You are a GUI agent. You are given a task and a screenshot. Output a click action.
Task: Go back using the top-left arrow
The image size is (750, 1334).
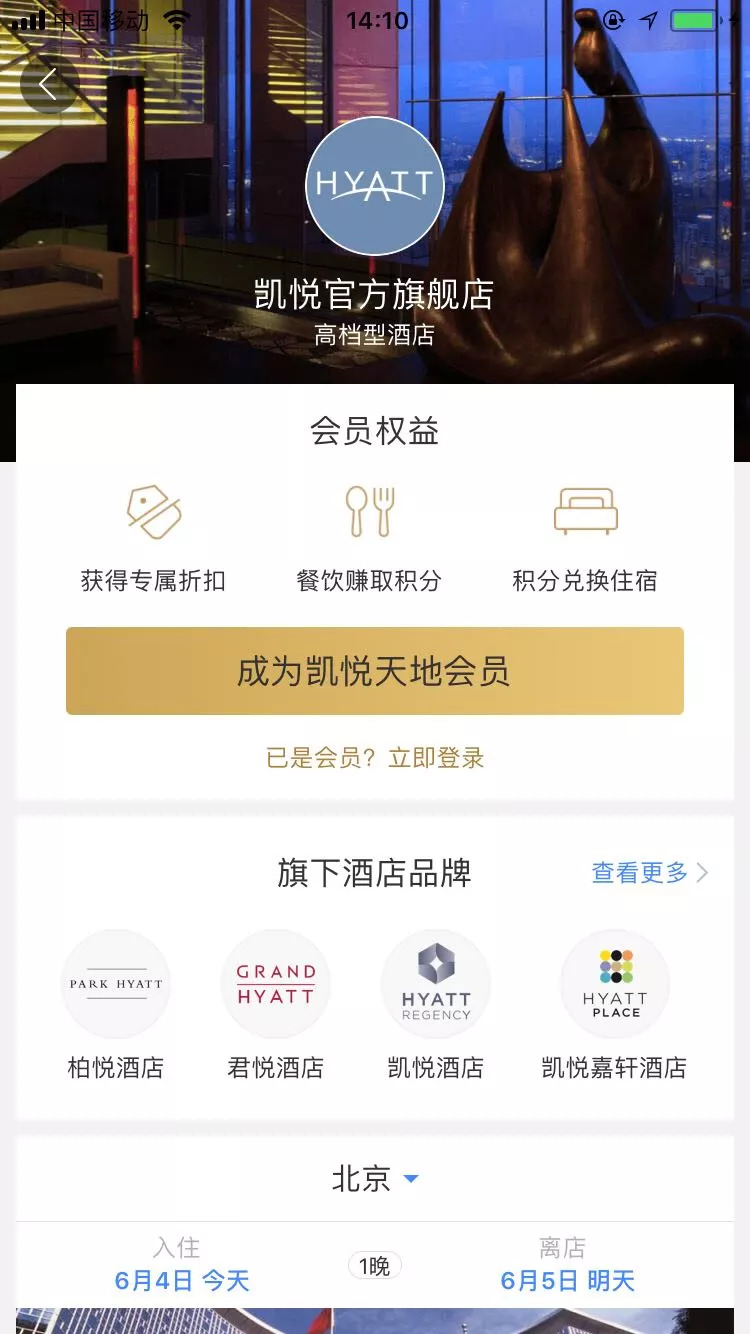(x=48, y=84)
